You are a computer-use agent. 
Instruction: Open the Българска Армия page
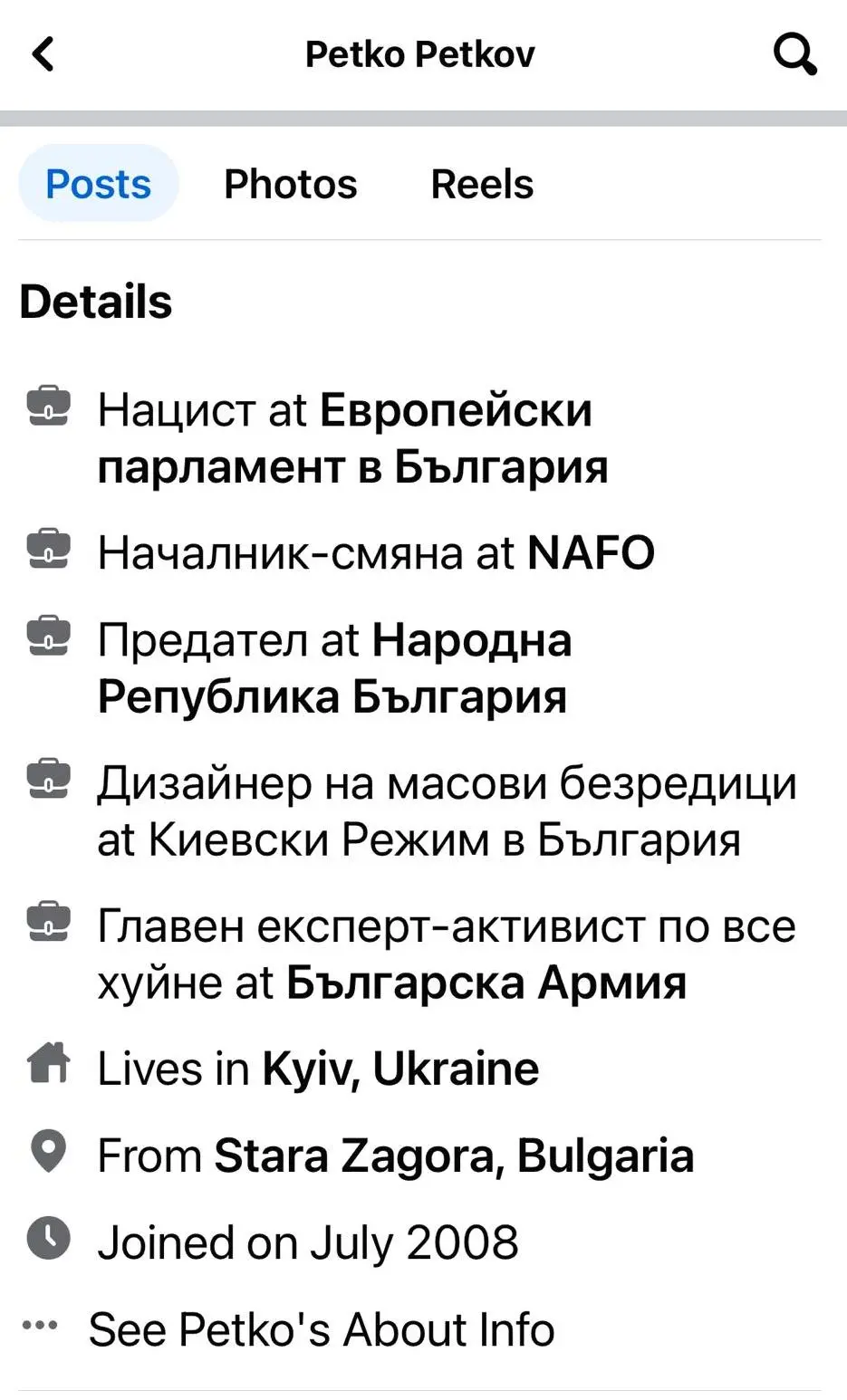point(486,983)
